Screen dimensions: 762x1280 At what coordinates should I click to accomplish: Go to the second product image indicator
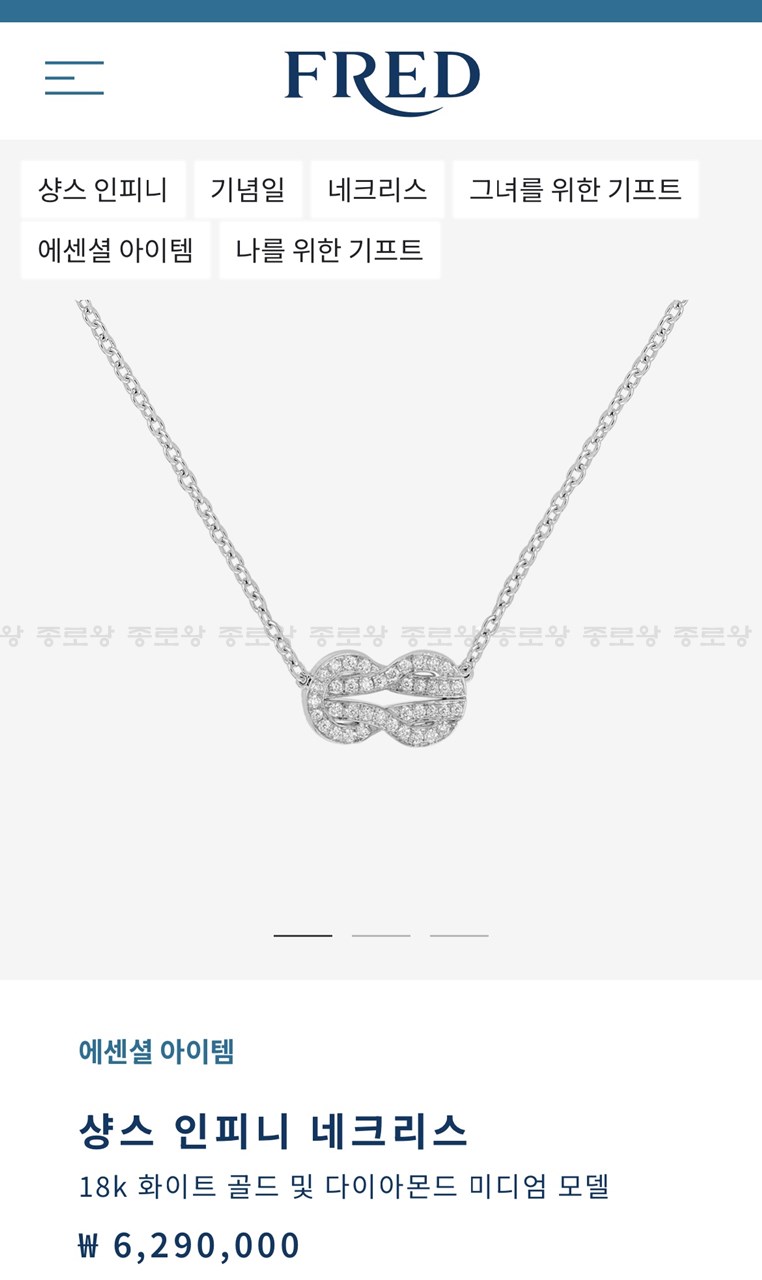[x=381, y=935]
